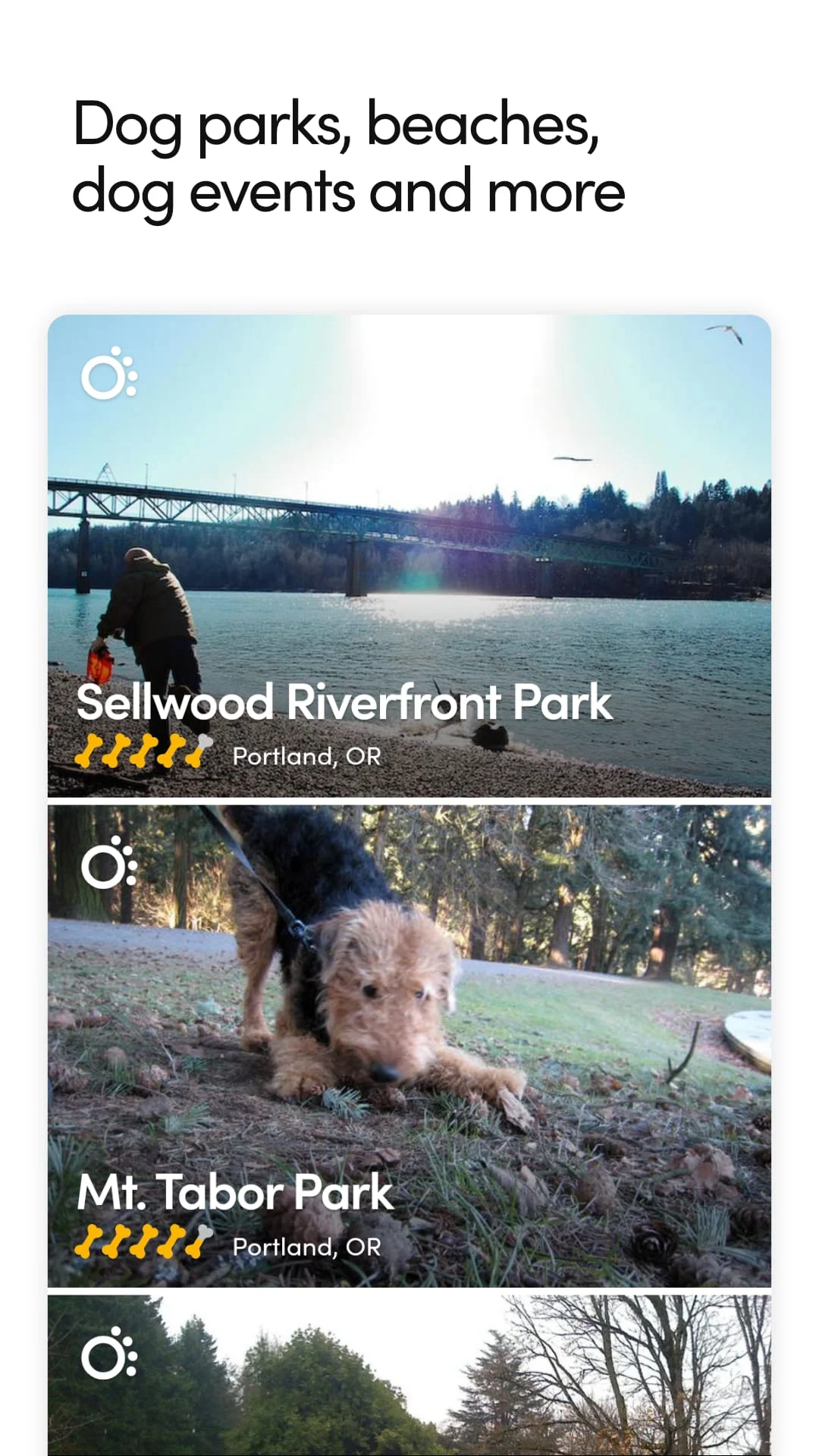This screenshot has height=1456, width=819.
Task: Tap the Sellwood Riverfront Park photo
Action: [x=409, y=531]
